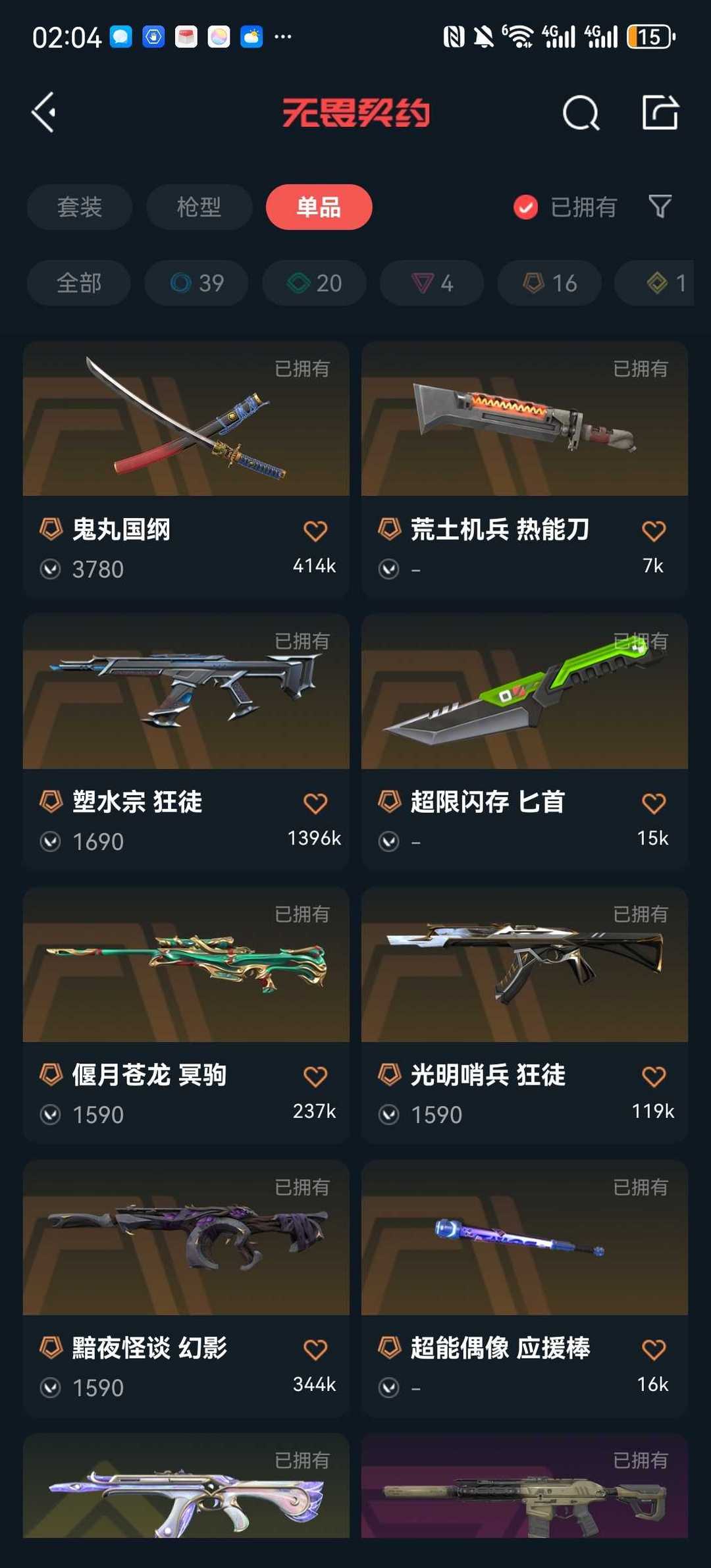
Task: Open the filter funnel icon
Action: [660, 207]
